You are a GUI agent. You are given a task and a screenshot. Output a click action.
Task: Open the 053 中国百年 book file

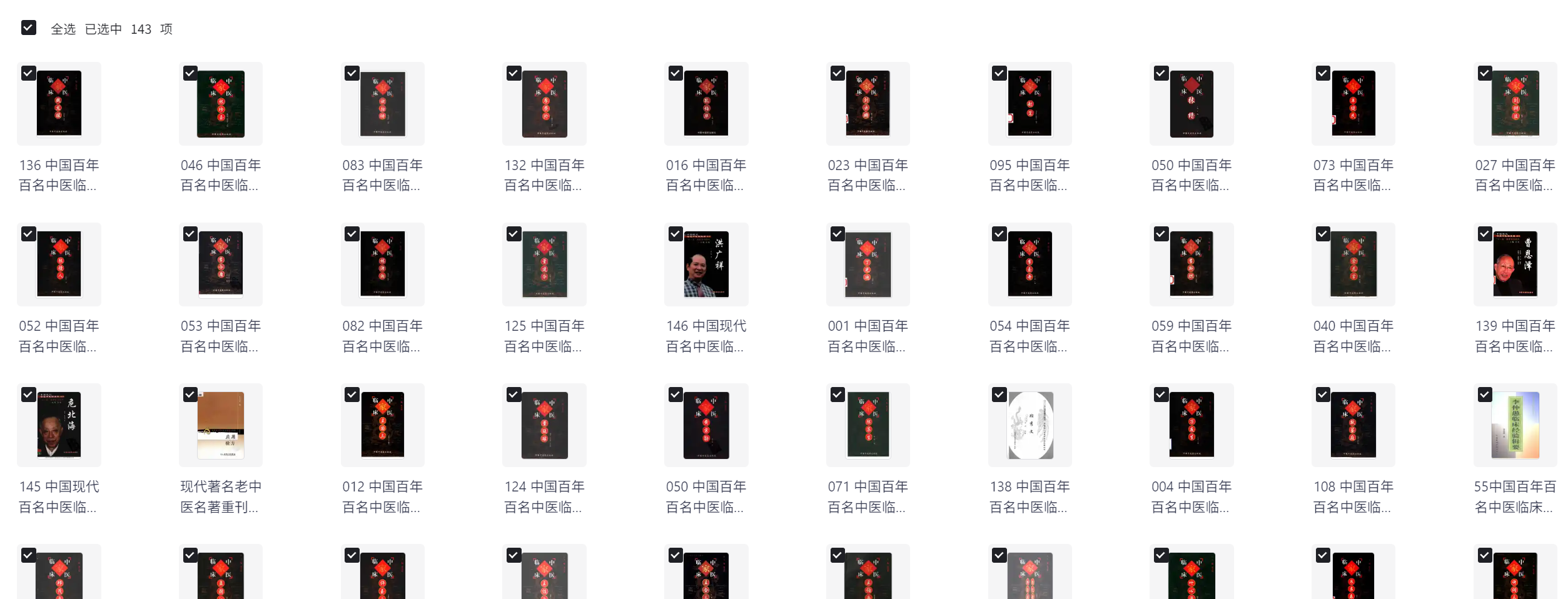point(220,264)
